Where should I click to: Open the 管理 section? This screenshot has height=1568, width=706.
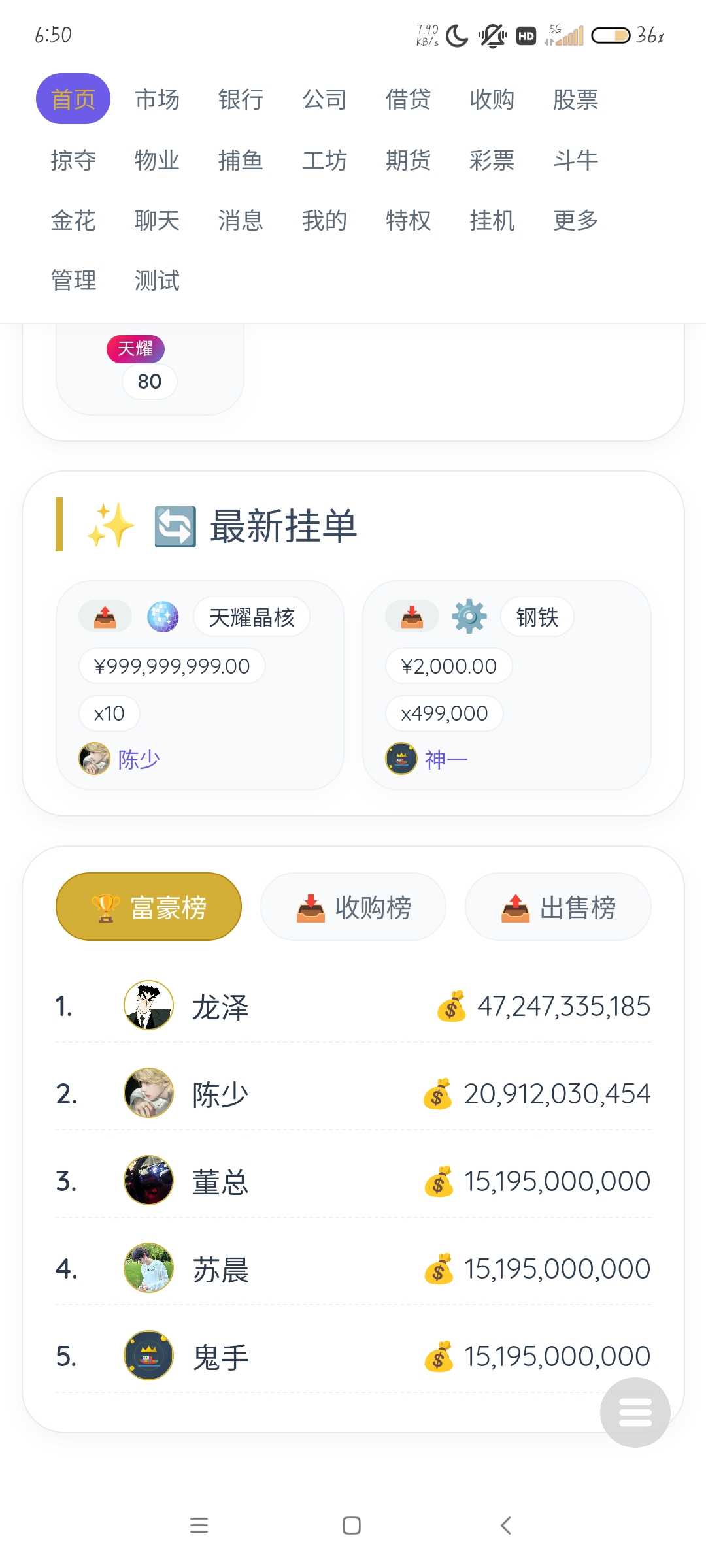73,281
